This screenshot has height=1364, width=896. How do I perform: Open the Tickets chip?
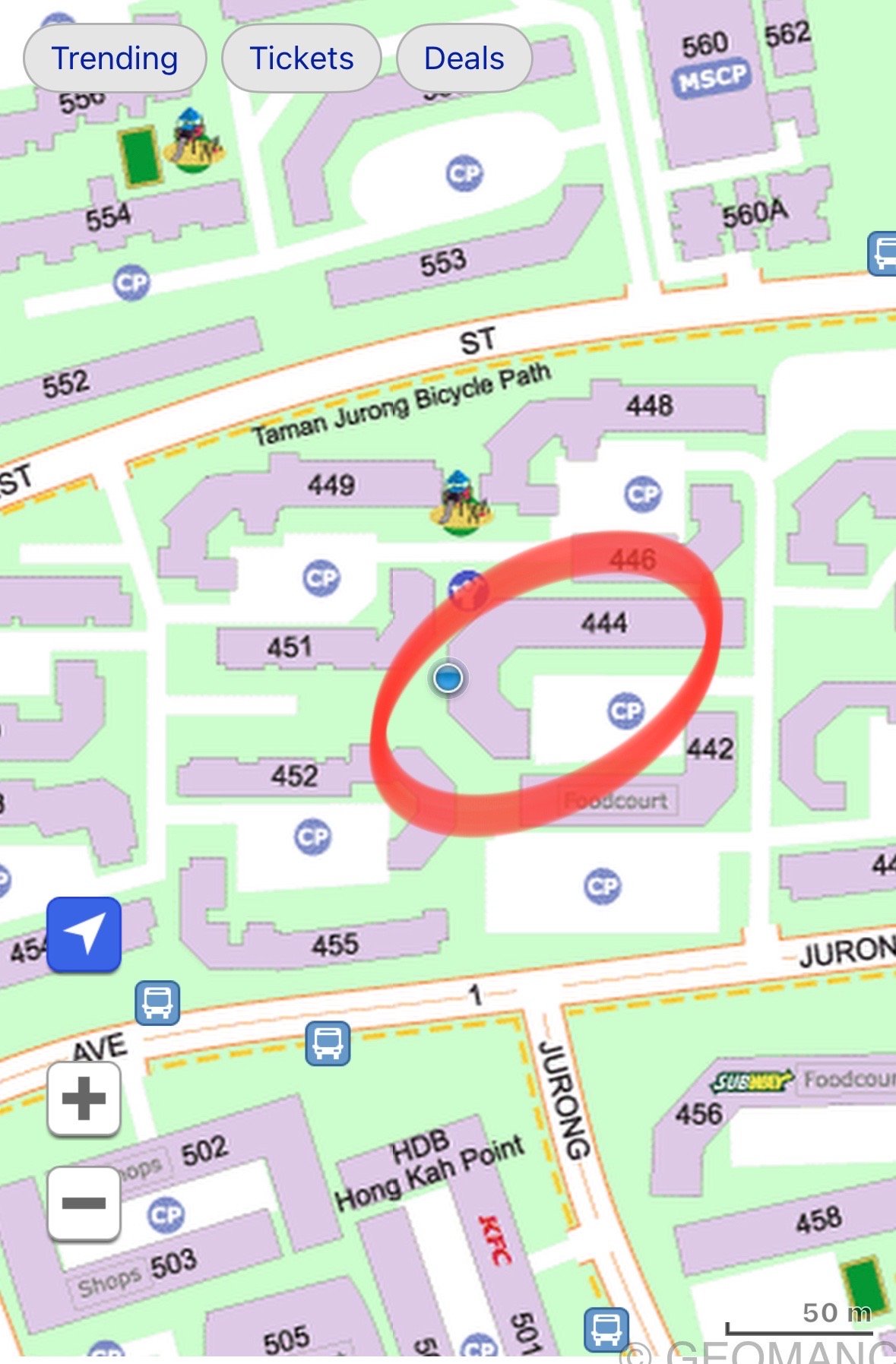pyautogui.click(x=302, y=59)
